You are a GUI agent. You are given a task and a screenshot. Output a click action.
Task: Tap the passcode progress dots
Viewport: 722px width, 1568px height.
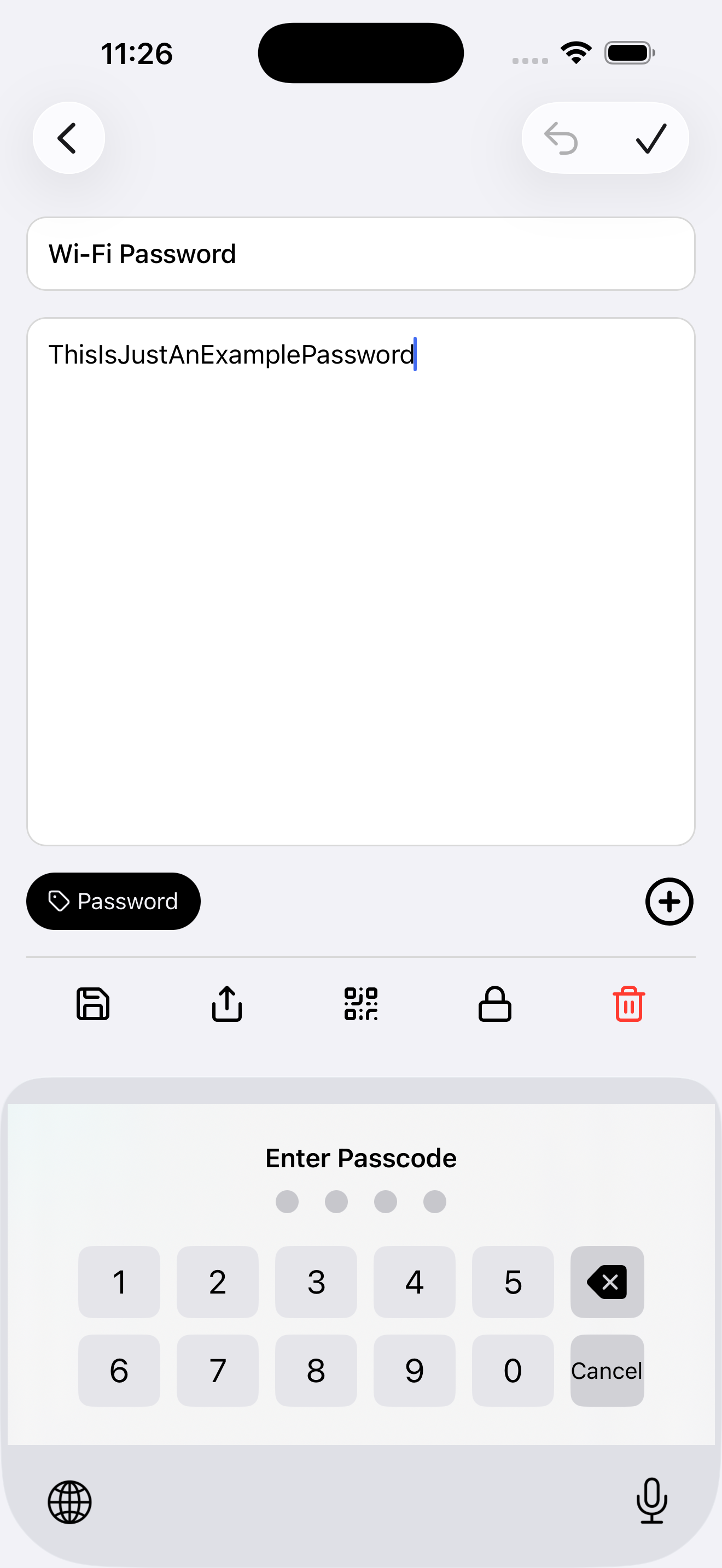pyautogui.click(x=360, y=1202)
